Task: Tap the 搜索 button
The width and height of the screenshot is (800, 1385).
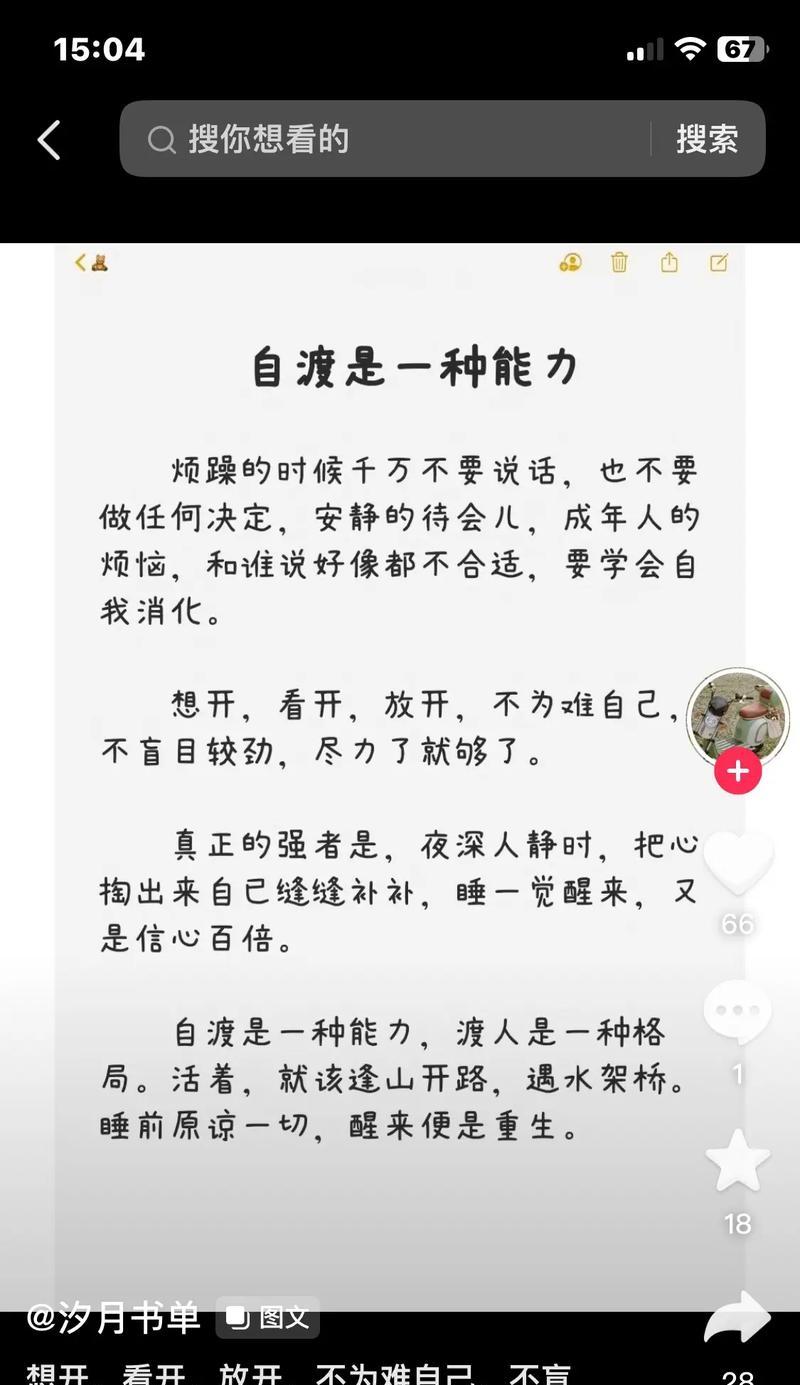Action: [x=707, y=140]
